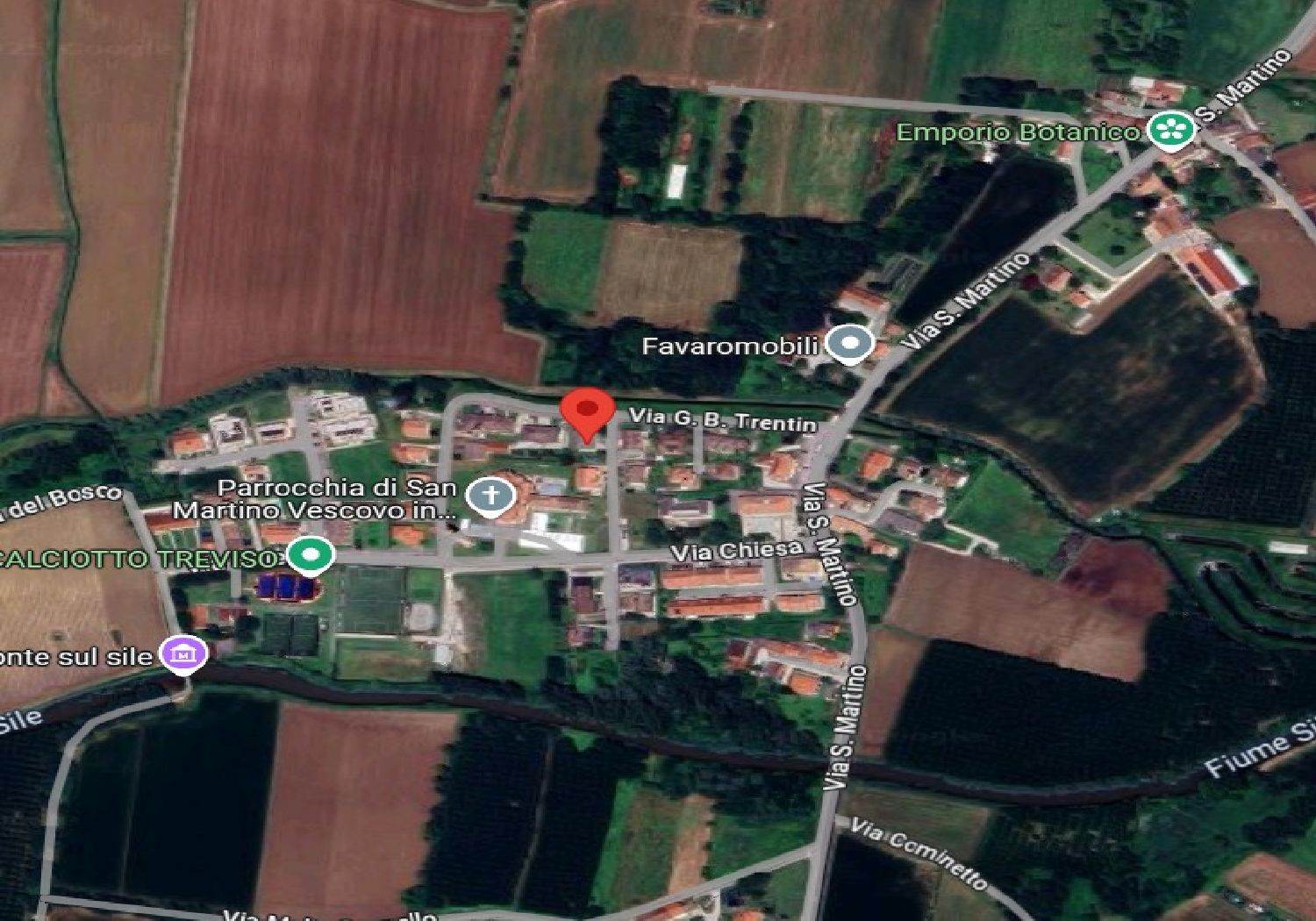Open the Ponte sul Sile museum marker

(x=184, y=653)
